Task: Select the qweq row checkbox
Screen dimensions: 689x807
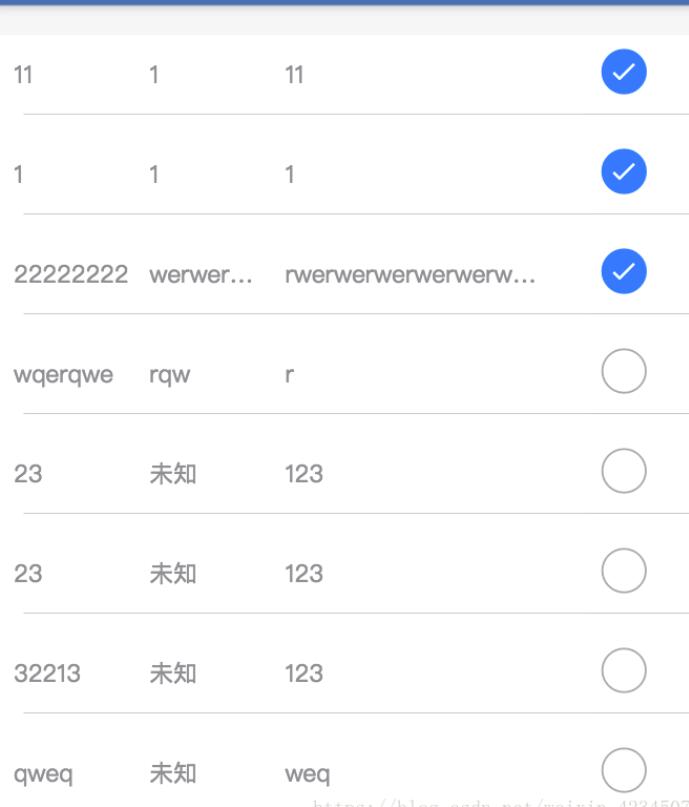Action: (x=624, y=770)
